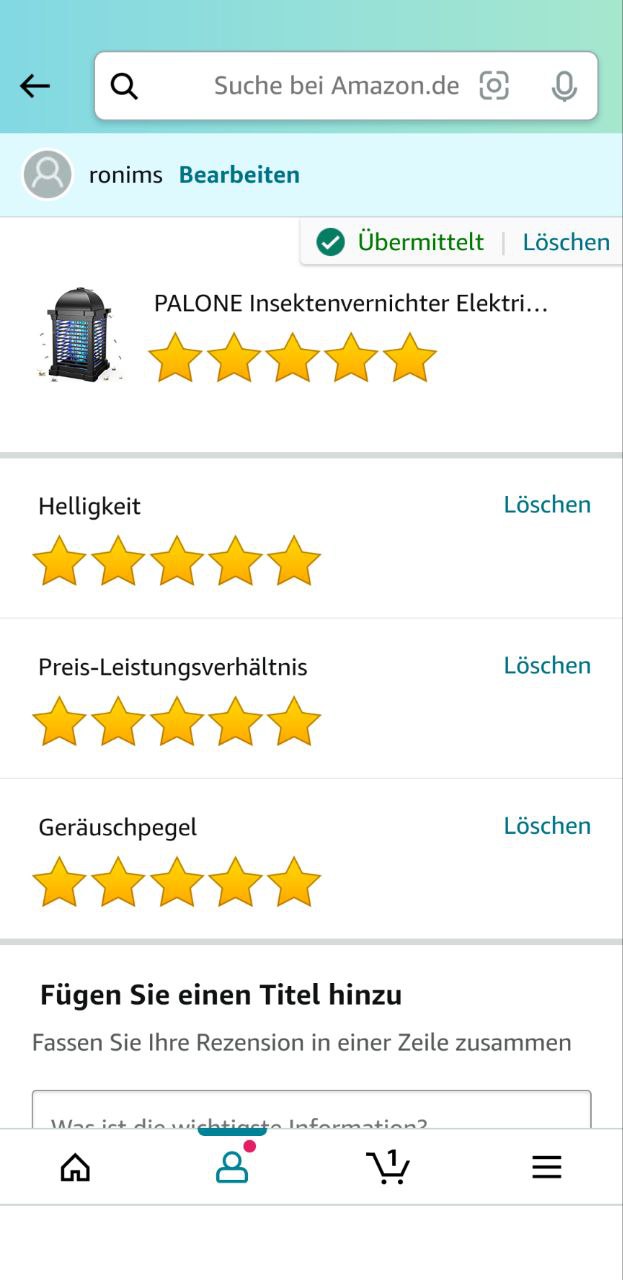Open the shopping cart
The width and height of the screenshot is (623, 1280).
pyautogui.click(x=388, y=1167)
